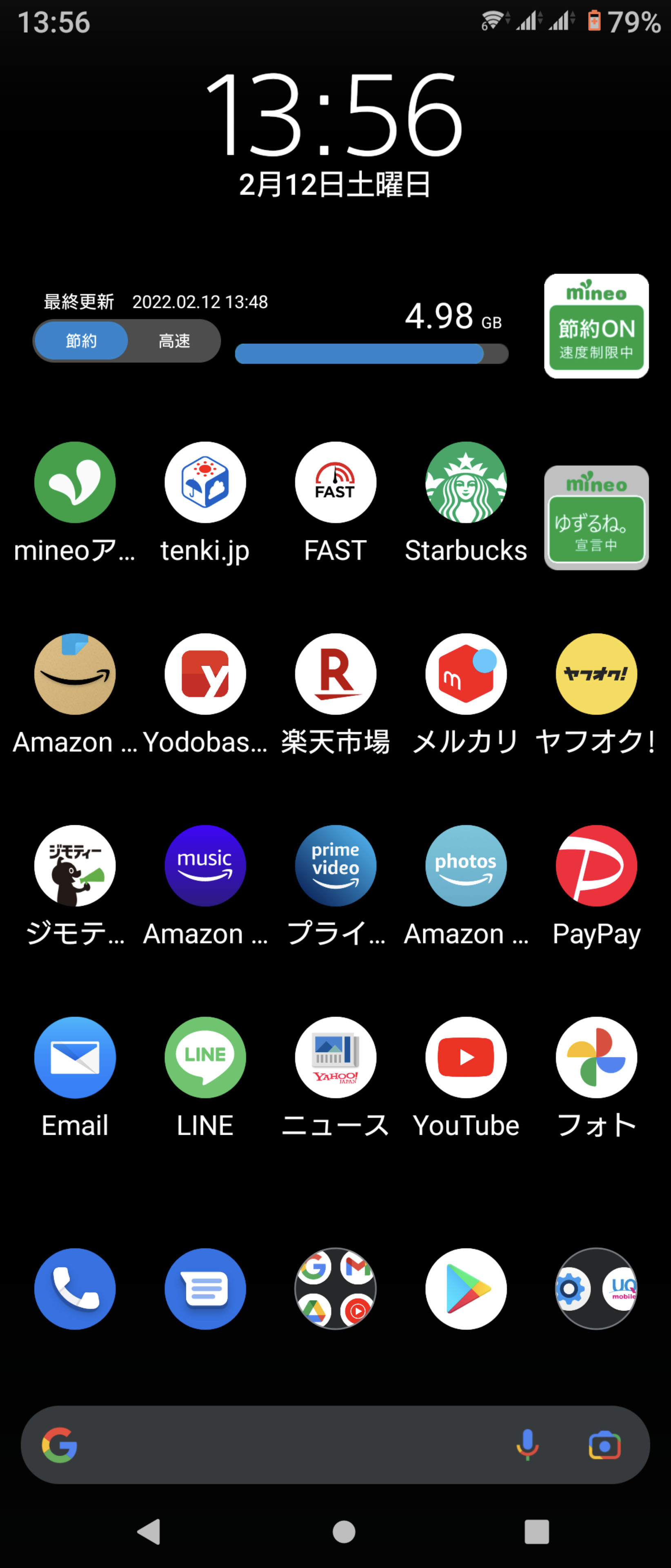Tap the mineo 節約ON widget button
The height and width of the screenshot is (1568, 671).
tap(596, 326)
